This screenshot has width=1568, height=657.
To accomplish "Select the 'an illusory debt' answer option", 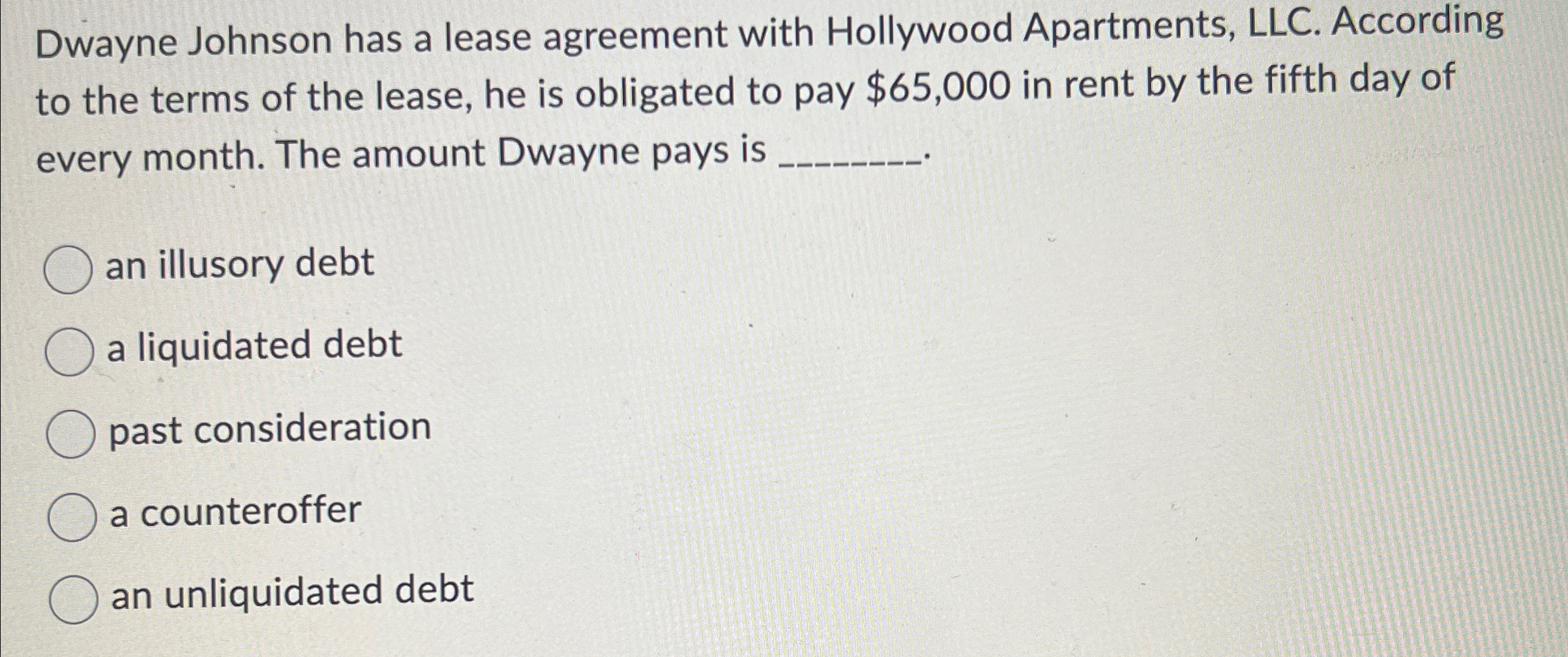I will (x=68, y=270).
